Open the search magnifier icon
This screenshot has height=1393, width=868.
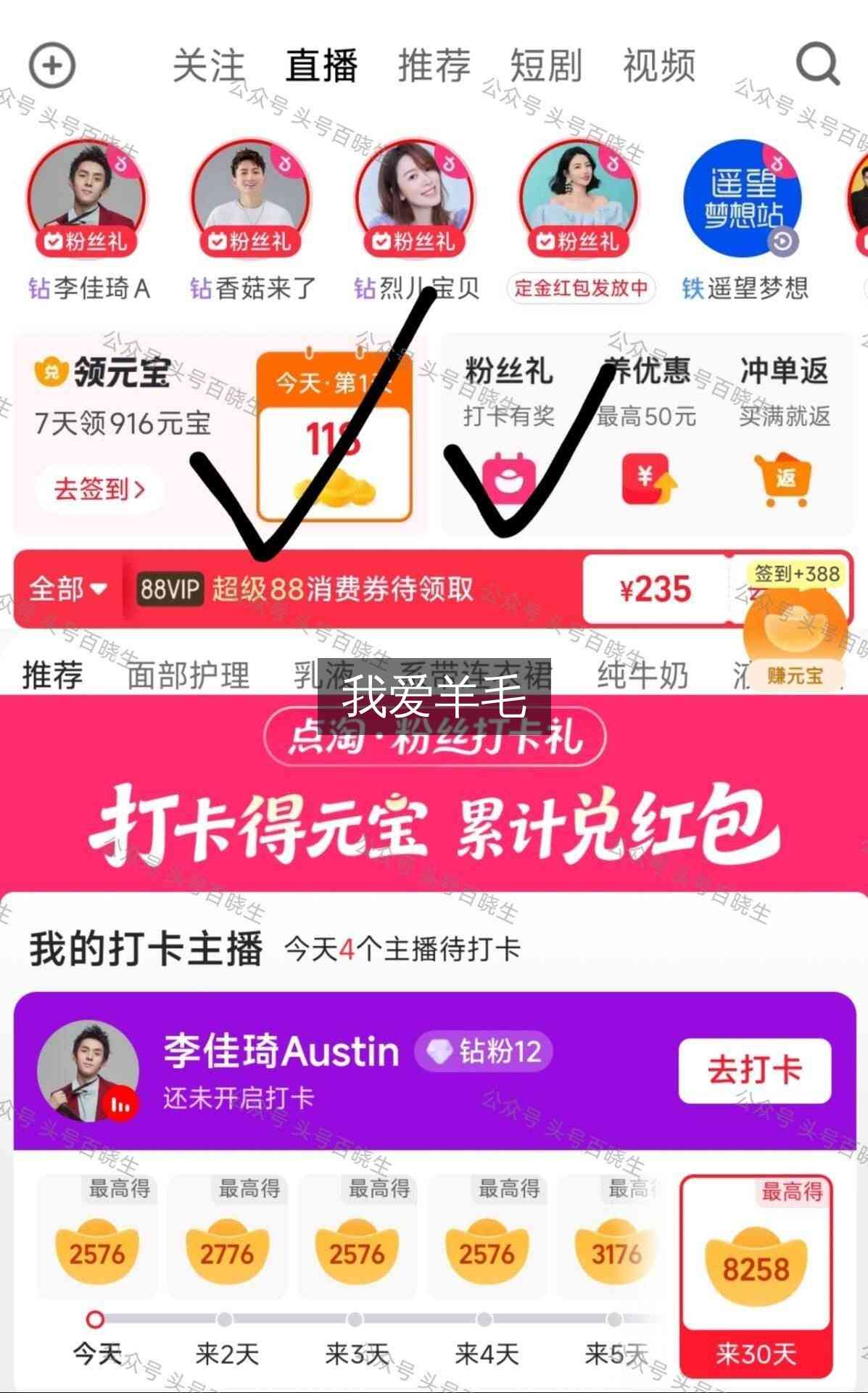pos(818,65)
